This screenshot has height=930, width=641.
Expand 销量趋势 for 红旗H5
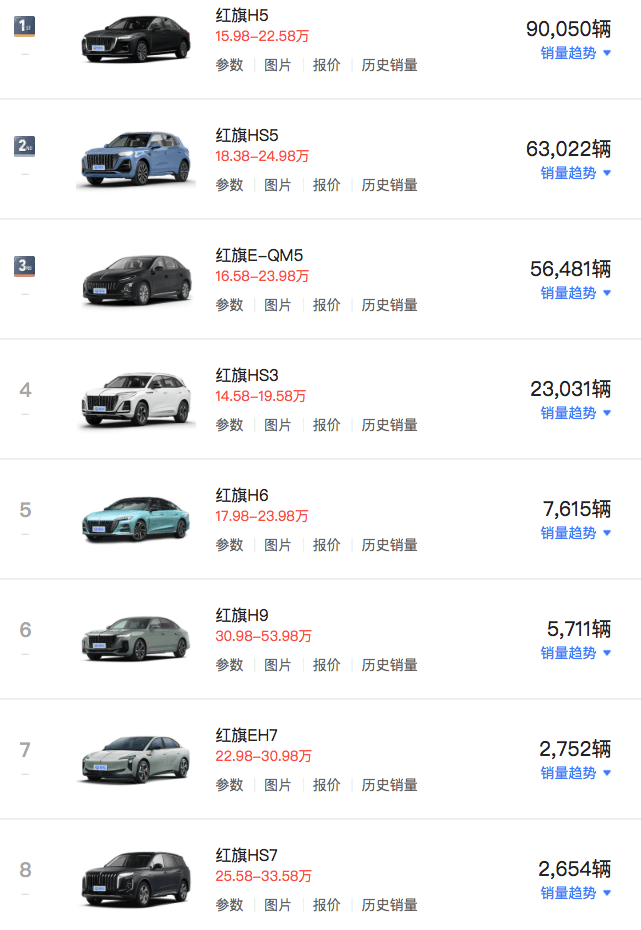point(575,53)
